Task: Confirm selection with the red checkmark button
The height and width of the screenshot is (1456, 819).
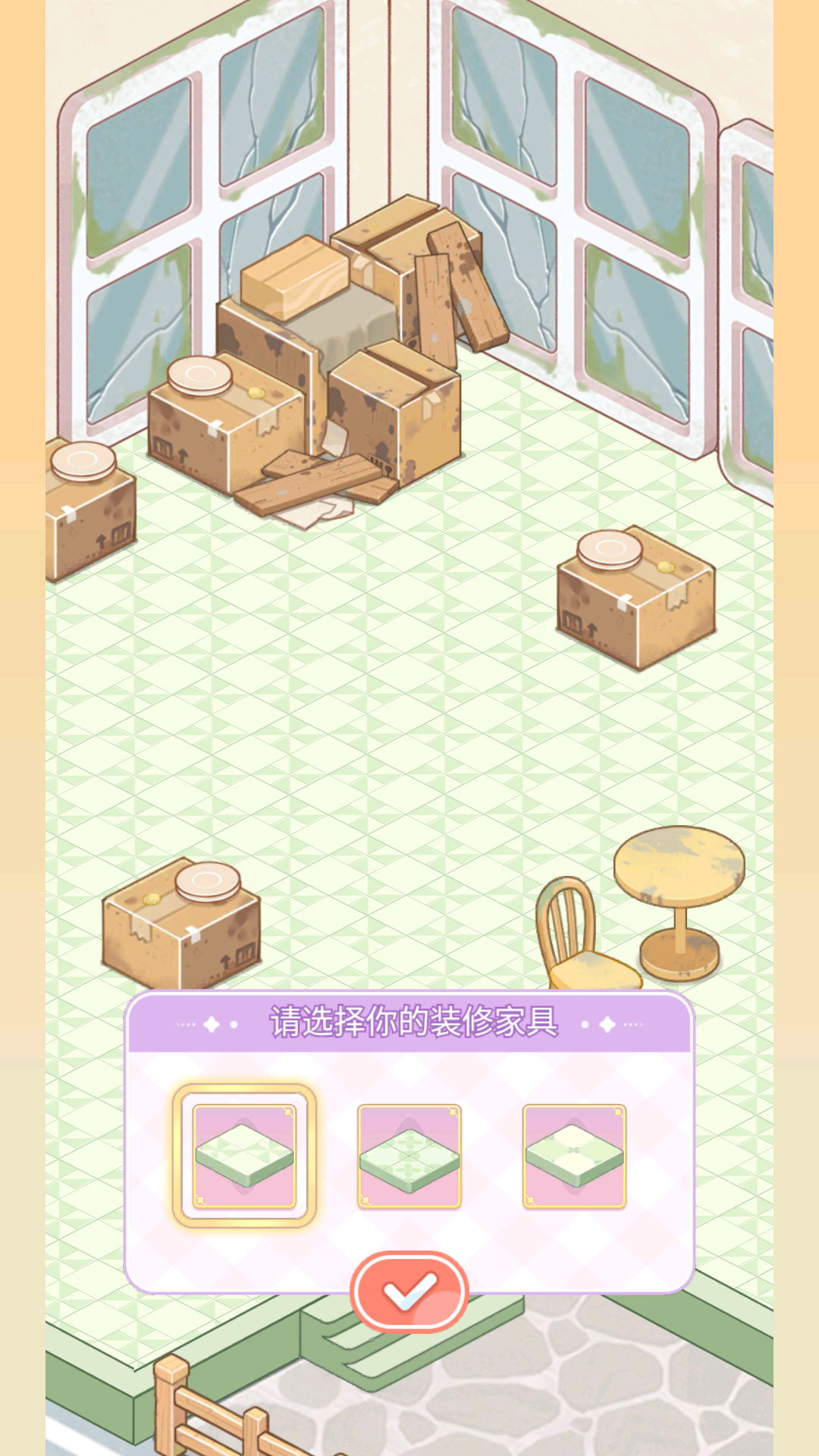Action: 409,1291
